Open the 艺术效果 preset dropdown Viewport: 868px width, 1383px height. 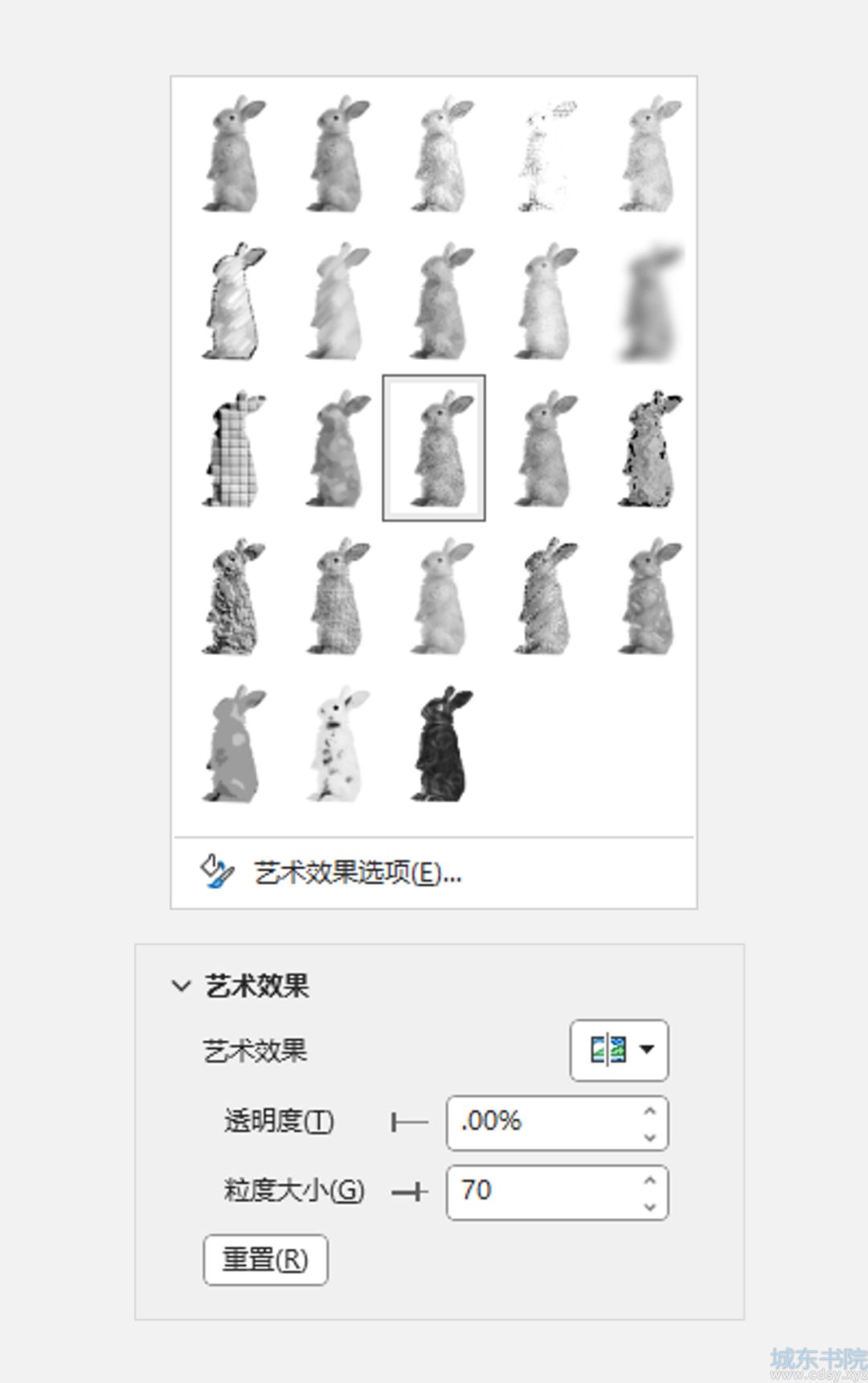[619, 1050]
